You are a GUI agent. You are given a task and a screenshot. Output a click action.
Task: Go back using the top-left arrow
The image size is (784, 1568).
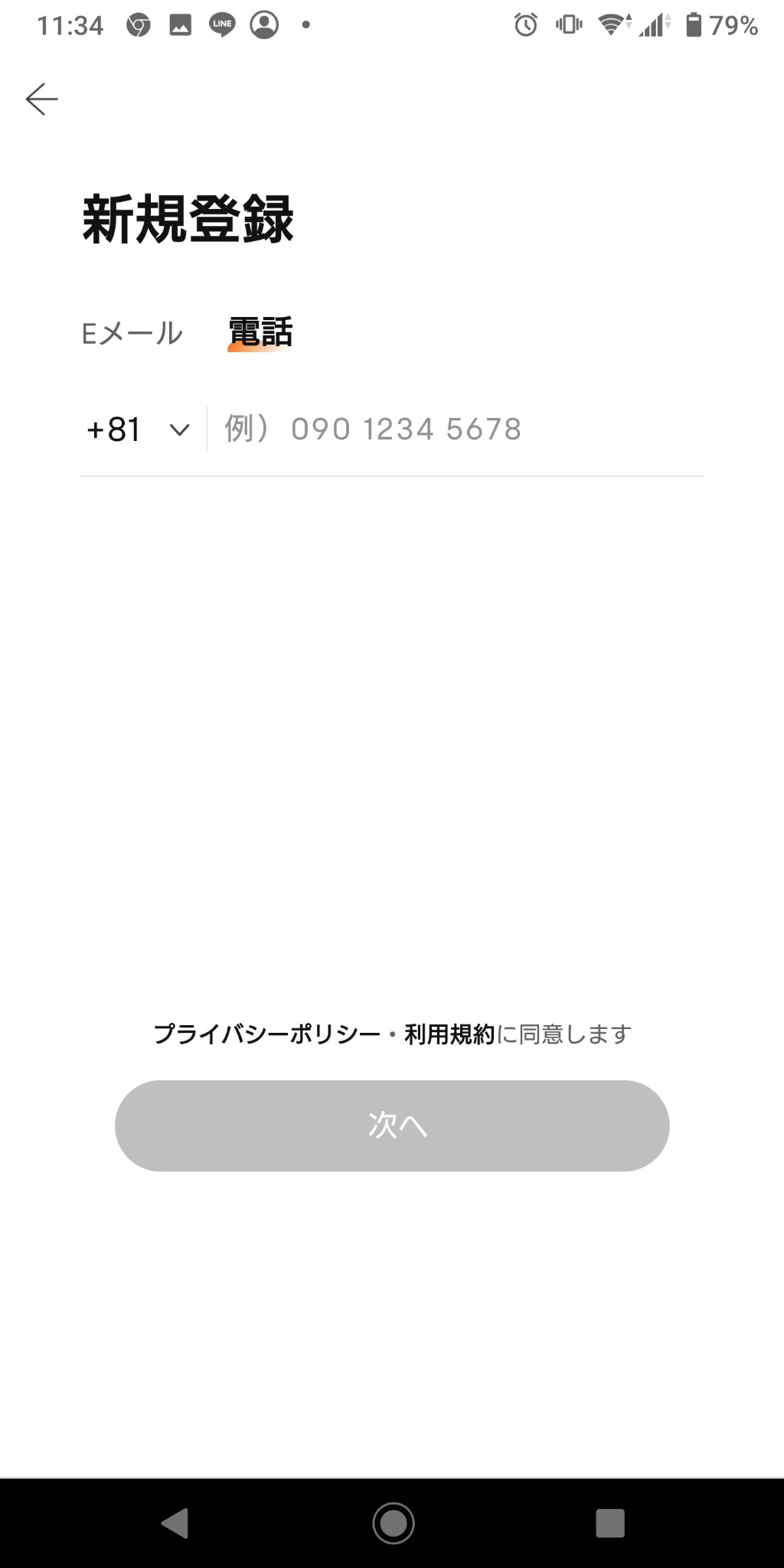42,99
